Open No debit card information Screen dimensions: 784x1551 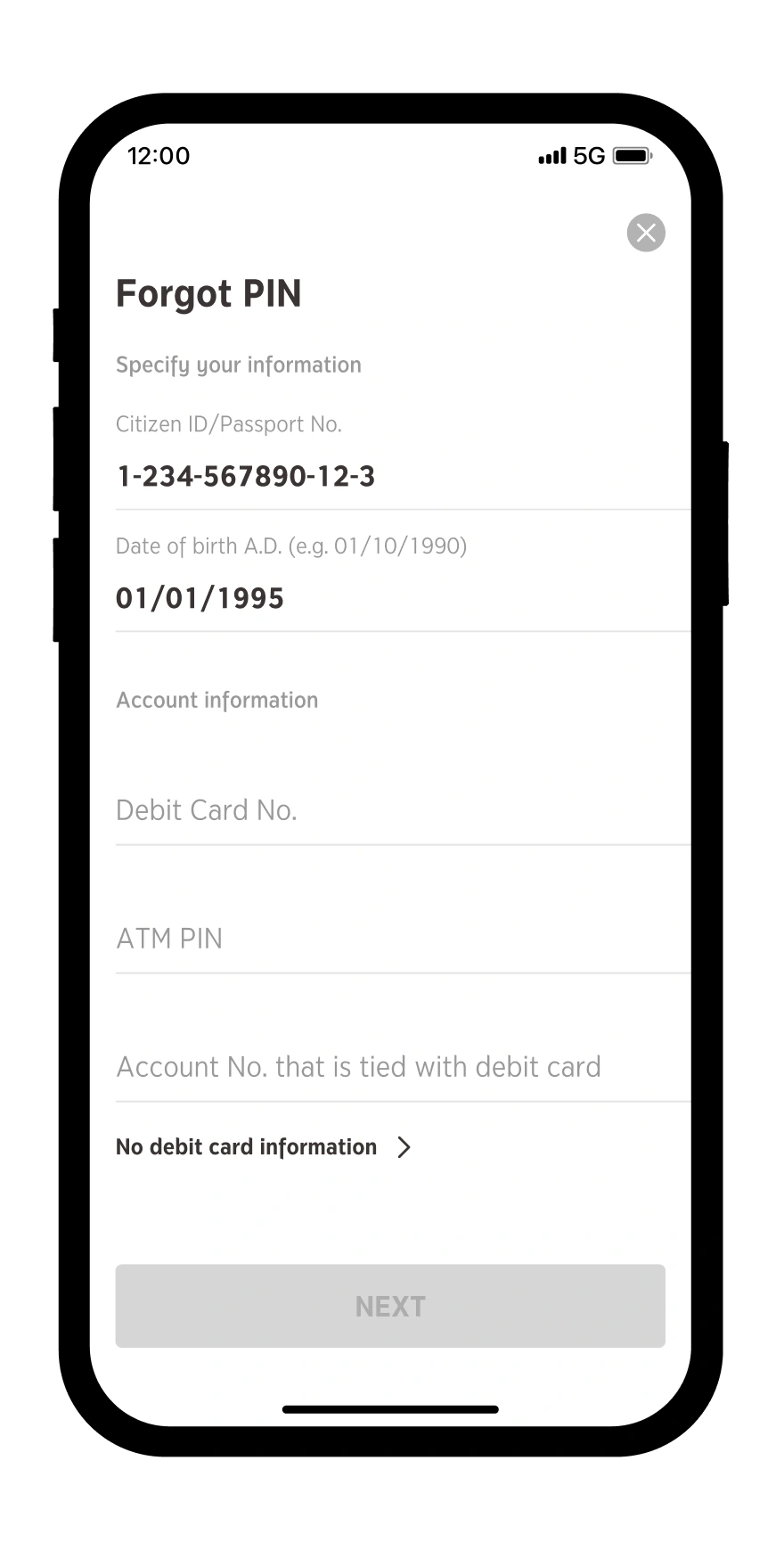coord(264,1147)
